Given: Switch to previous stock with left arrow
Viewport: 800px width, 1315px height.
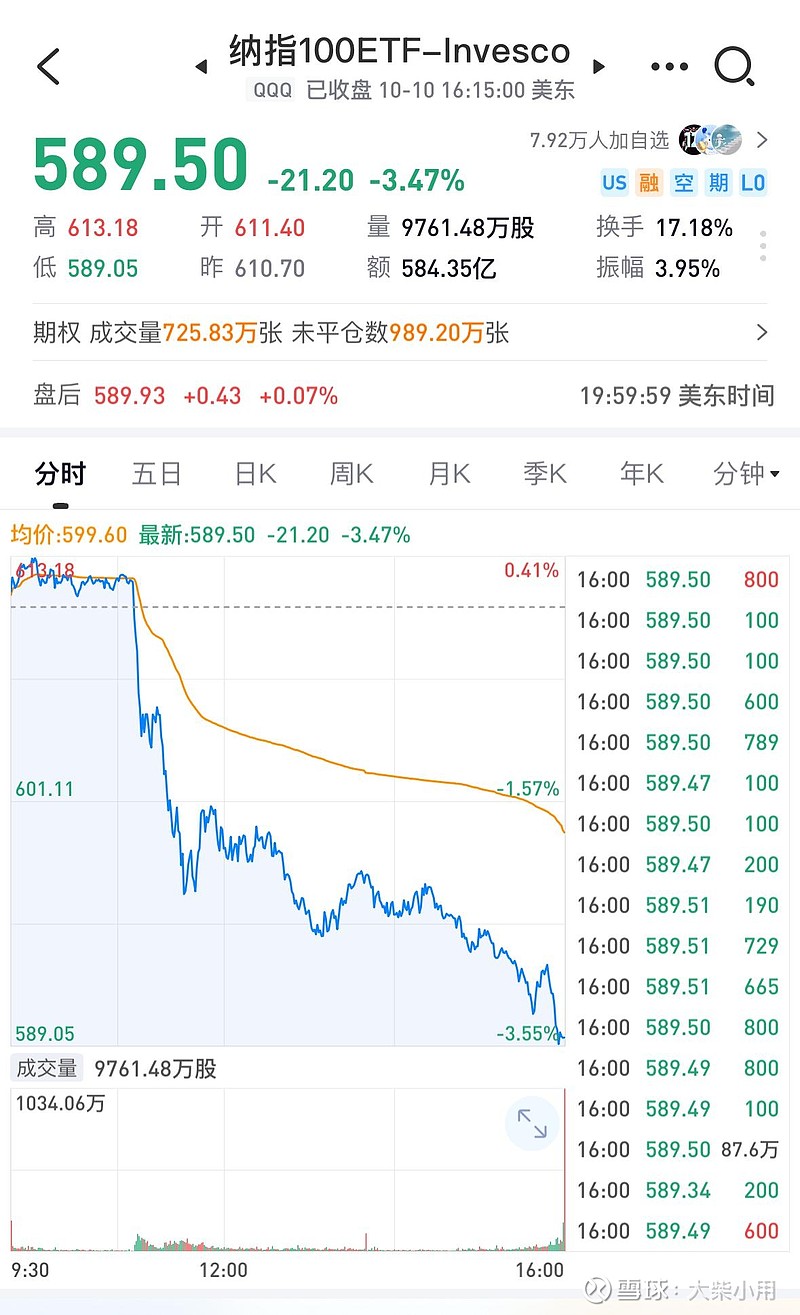Looking at the screenshot, I should pyautogui.click(x=201, y=67).
